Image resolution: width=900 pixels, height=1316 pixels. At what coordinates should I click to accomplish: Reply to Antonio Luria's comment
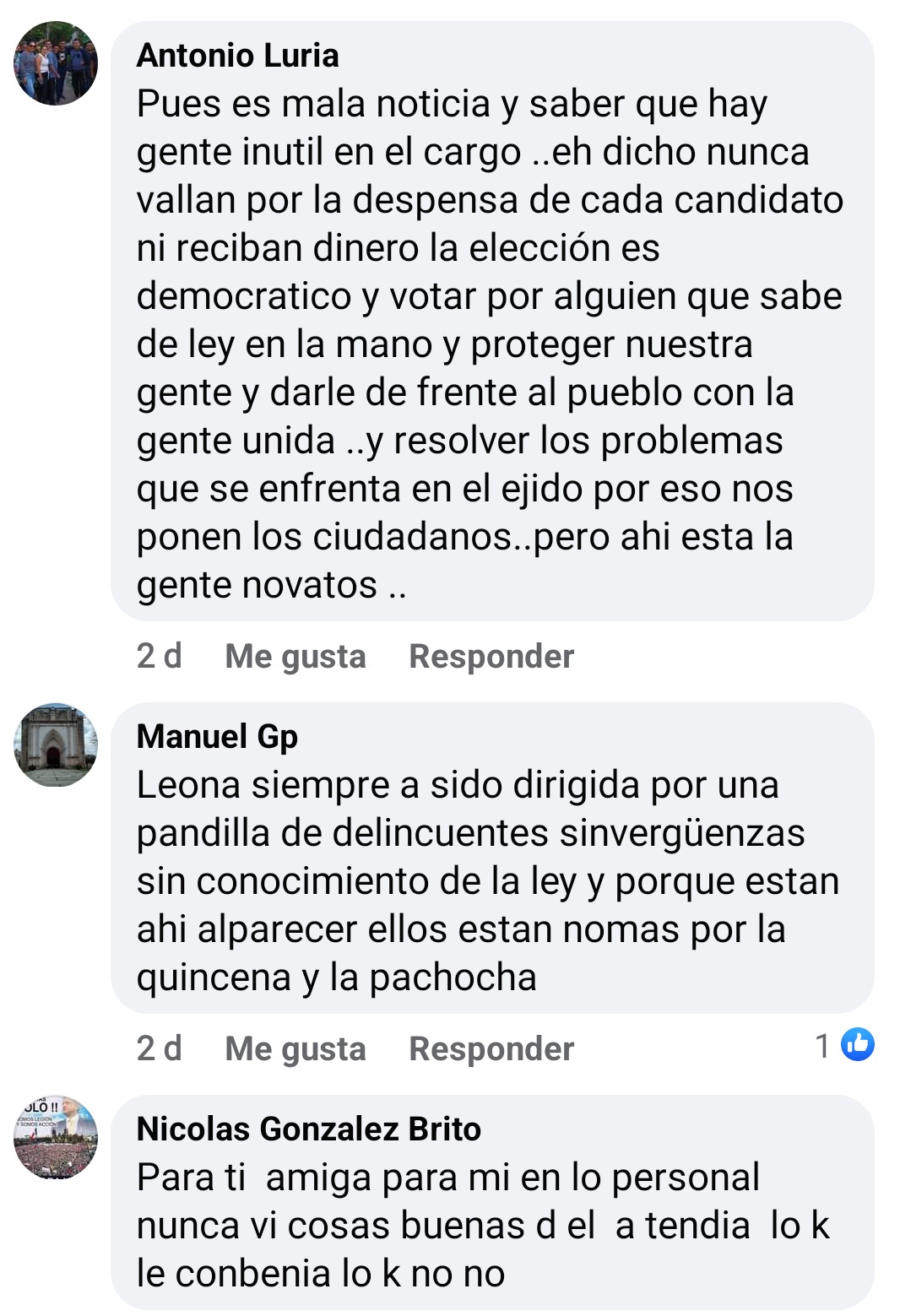(491, 656)
